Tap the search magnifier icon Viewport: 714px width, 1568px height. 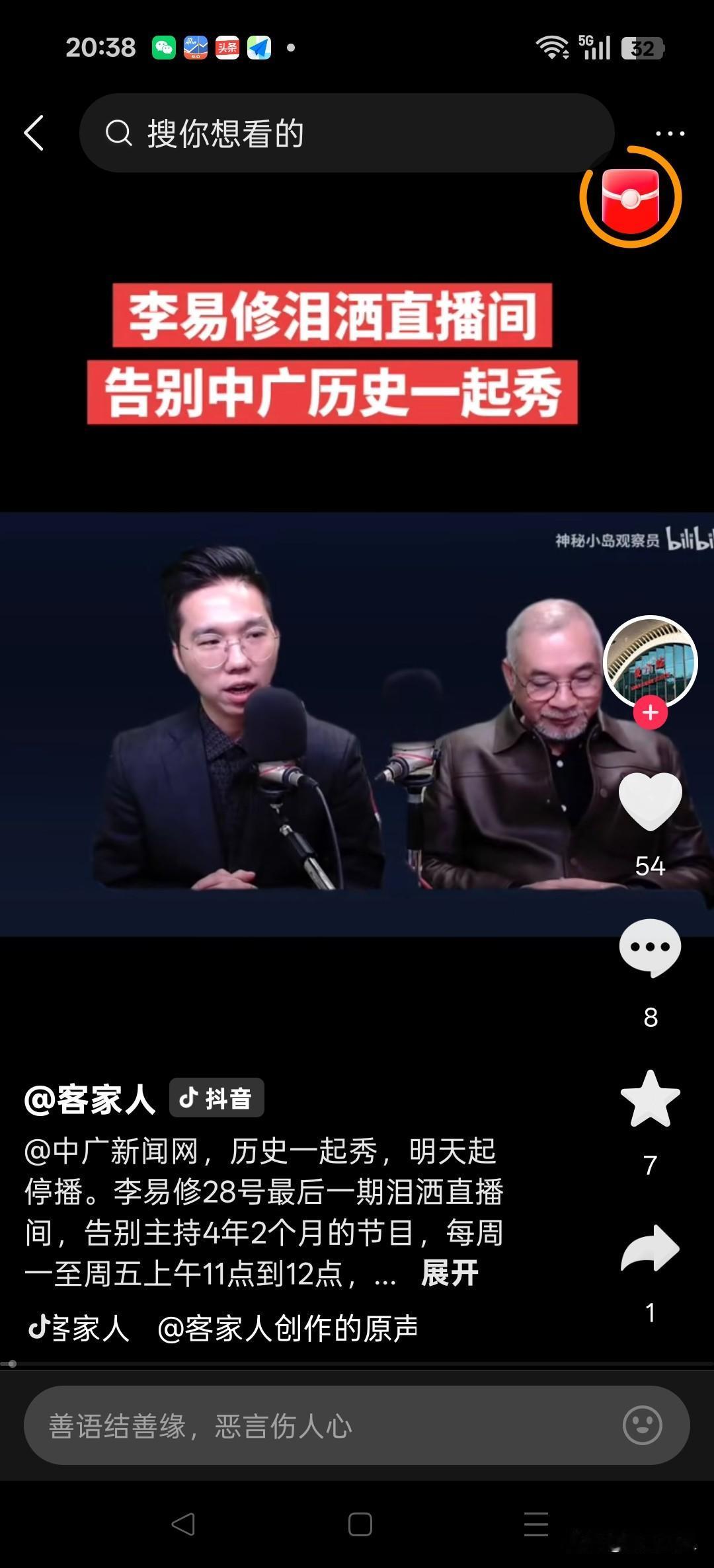point(119,132)
